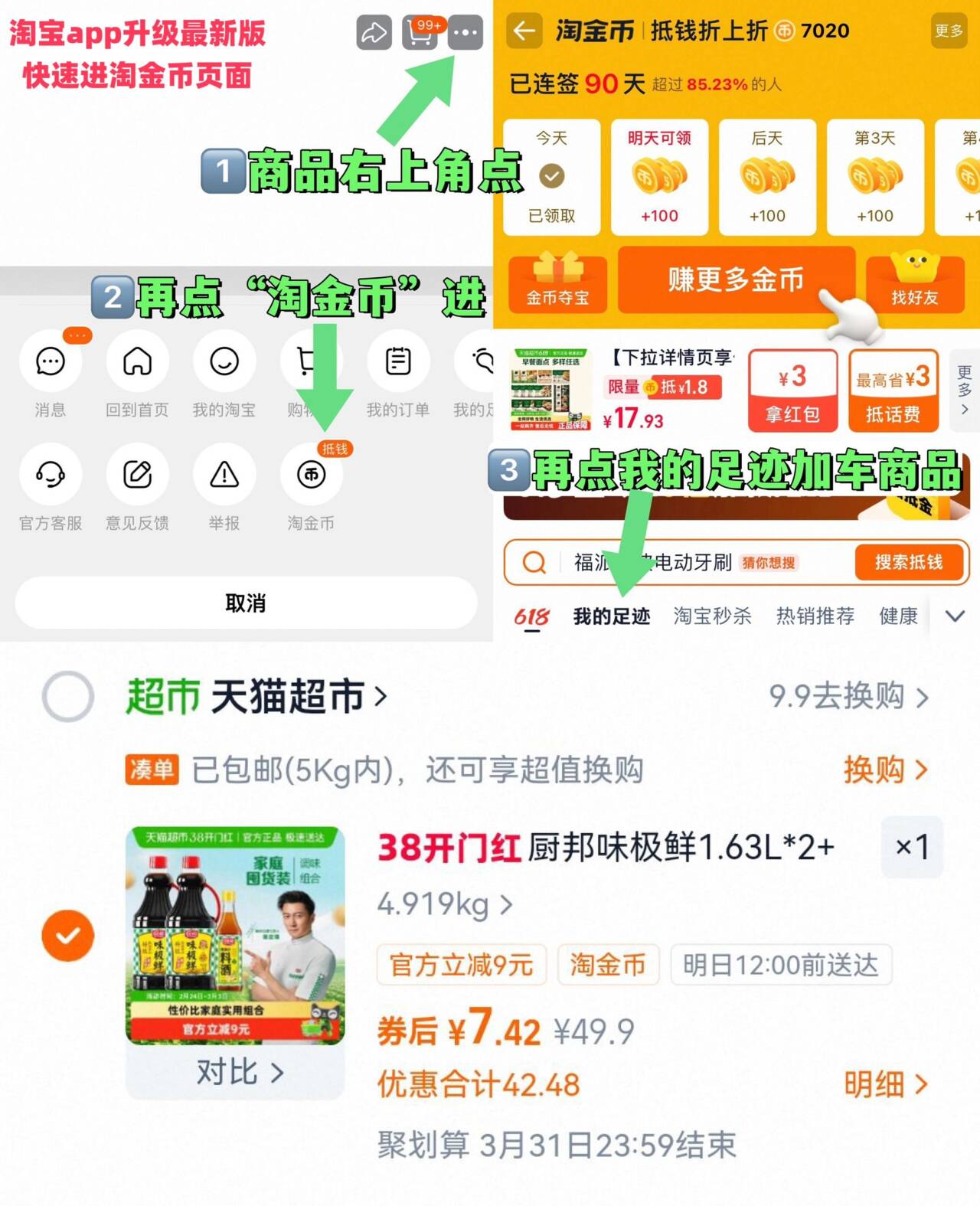Click the 举报 report icon
980x1206 pixels.
click(224, 476)
